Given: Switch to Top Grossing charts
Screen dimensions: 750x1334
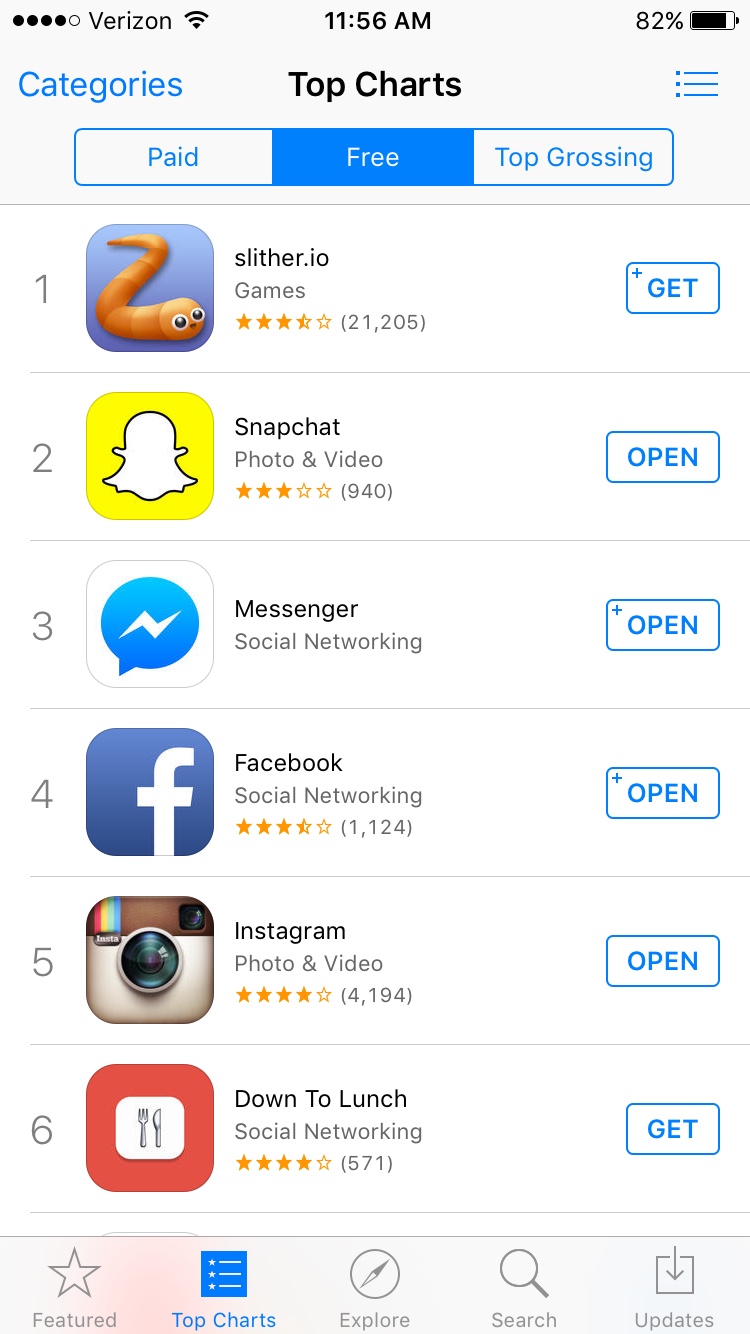Looking at the screenshot, I should [573, 157].
